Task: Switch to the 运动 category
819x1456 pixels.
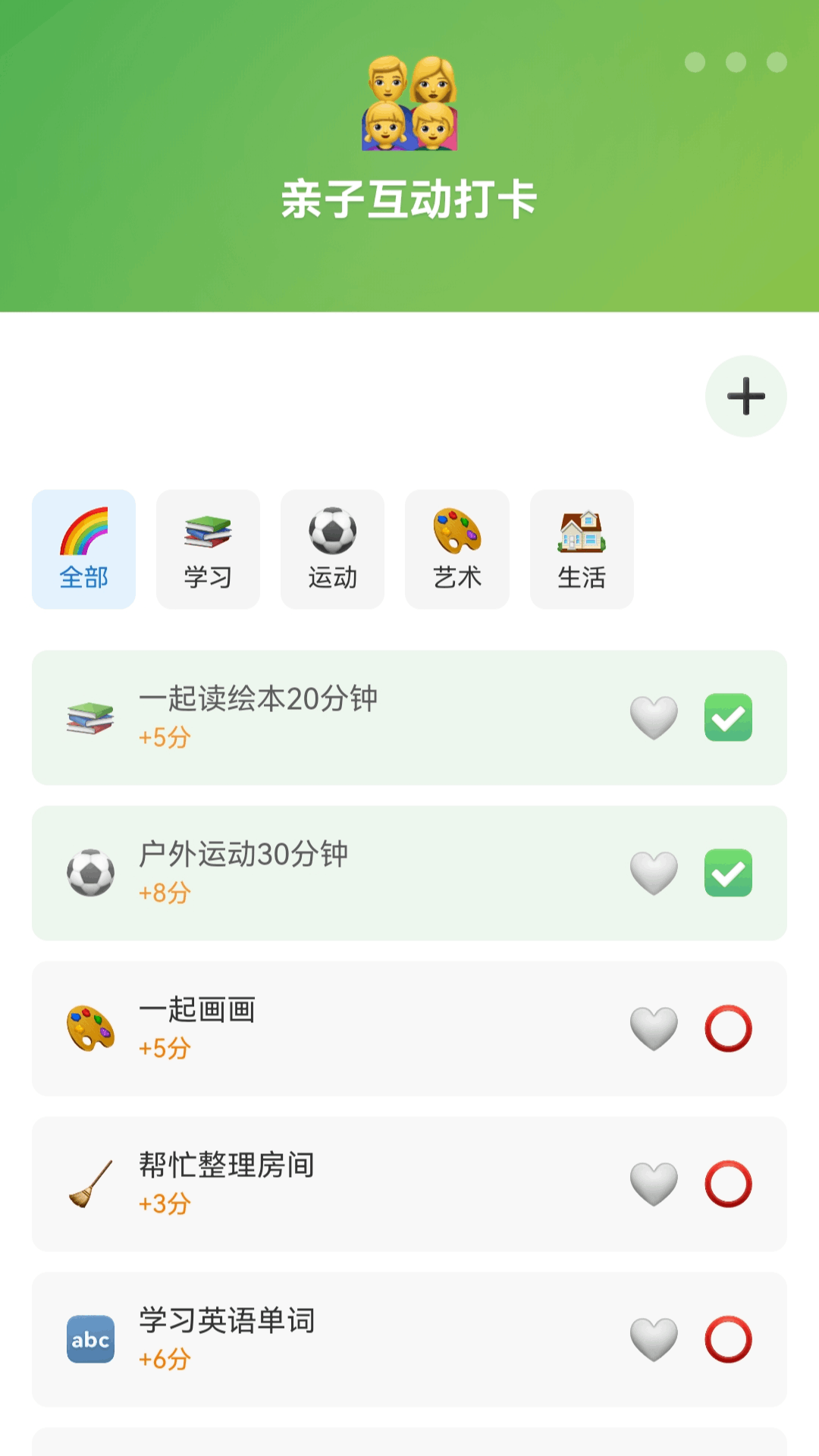Action: [x=332, y=549]
